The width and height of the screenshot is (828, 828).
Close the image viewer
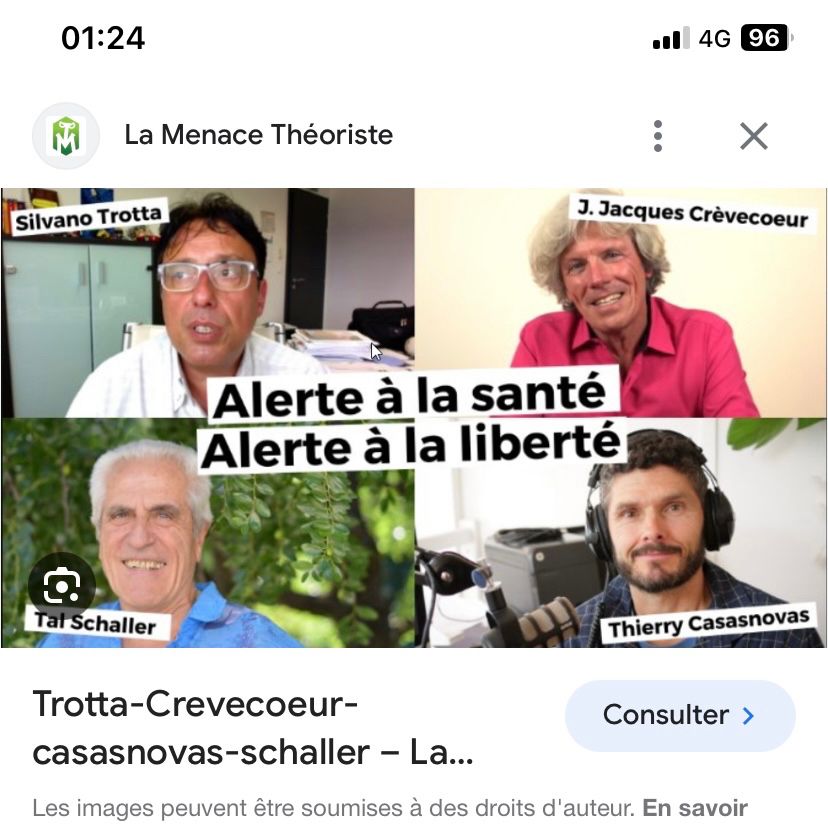coord(753,136)
